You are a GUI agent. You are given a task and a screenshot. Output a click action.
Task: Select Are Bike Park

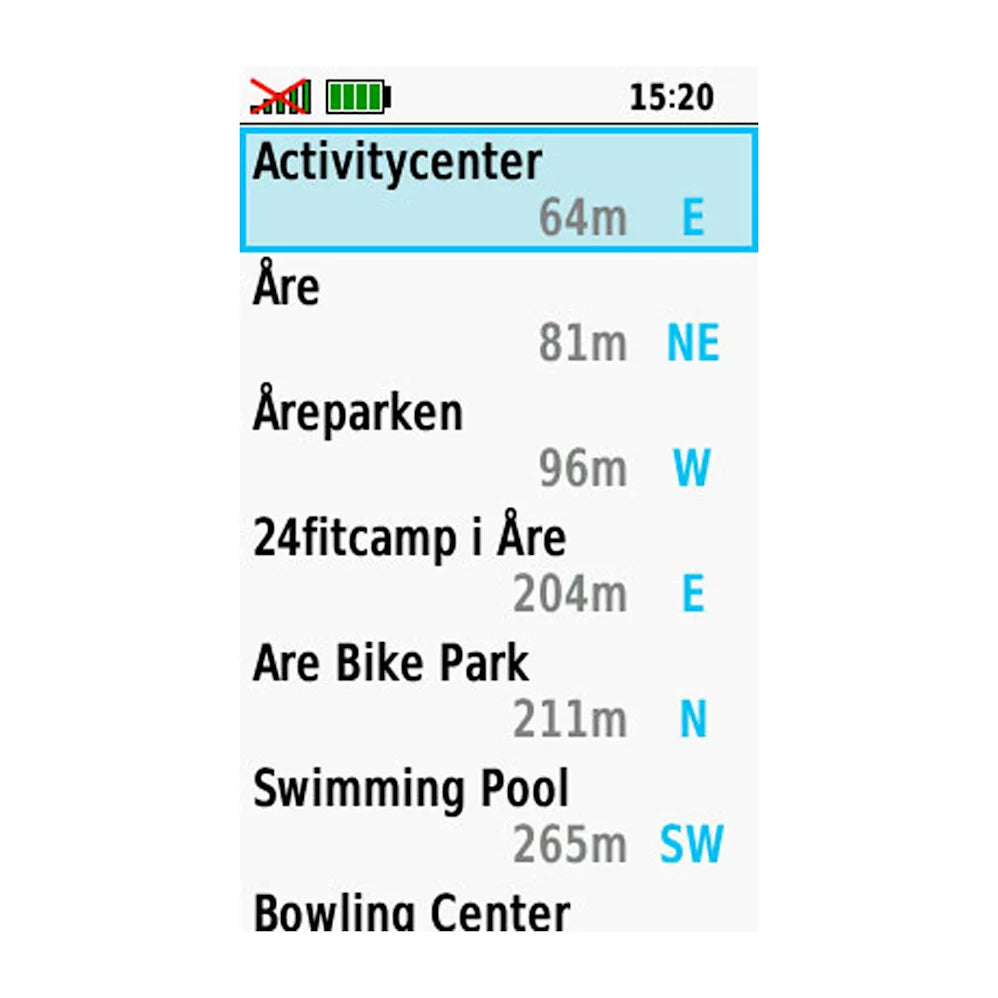(498, 691)
